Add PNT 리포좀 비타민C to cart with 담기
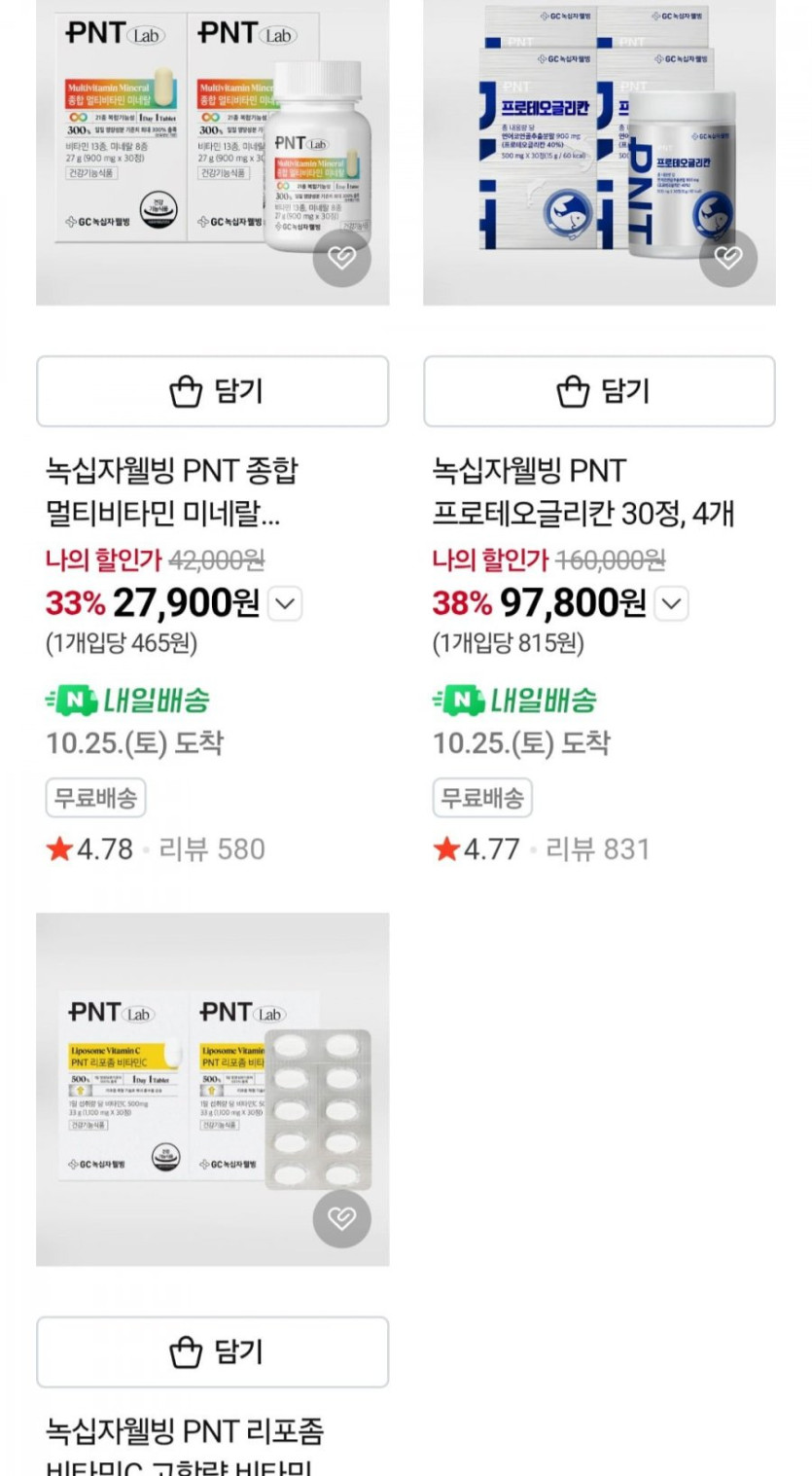Viewport: 812px width, 1476px height. click(x=212, y=1351)
